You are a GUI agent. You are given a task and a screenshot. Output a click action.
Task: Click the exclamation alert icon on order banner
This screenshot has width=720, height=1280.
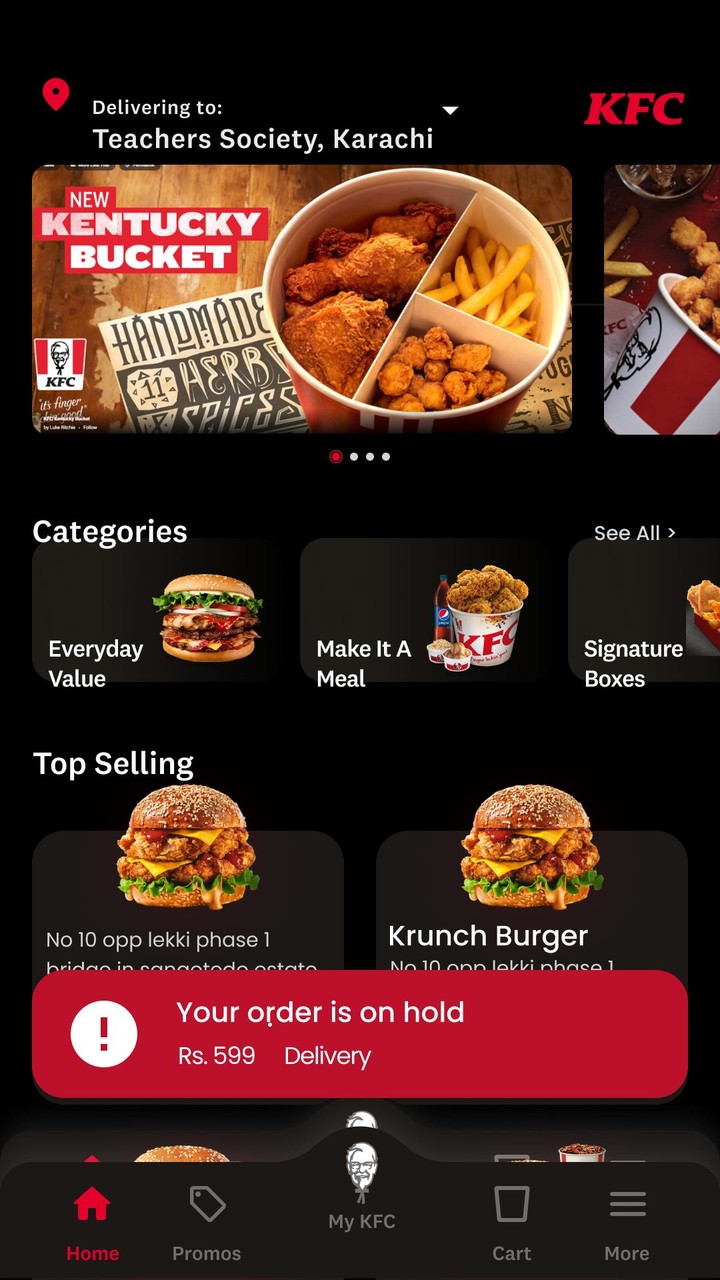pos(104,1033)
